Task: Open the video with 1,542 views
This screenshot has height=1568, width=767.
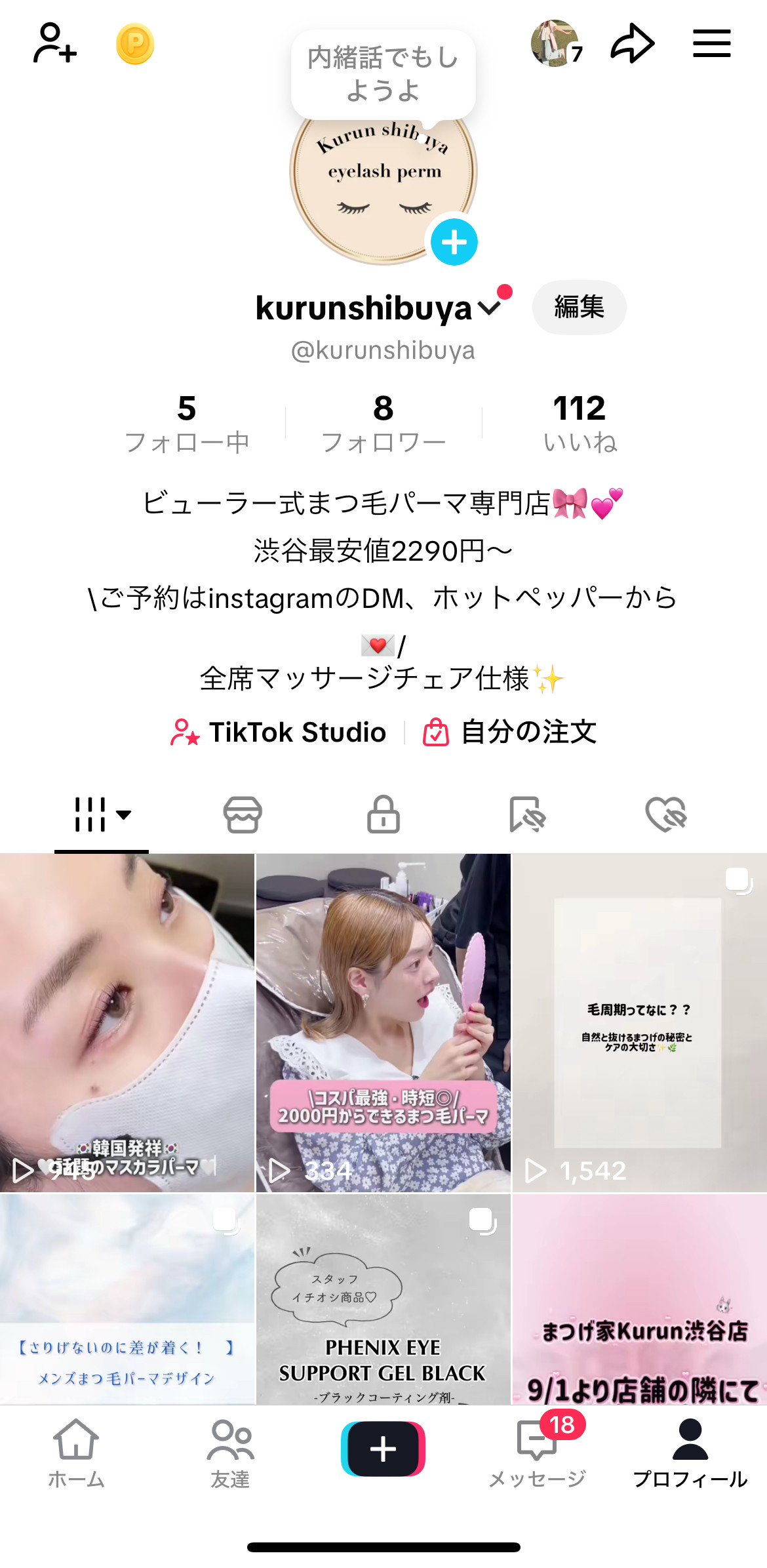Action: pos(639,1023)
